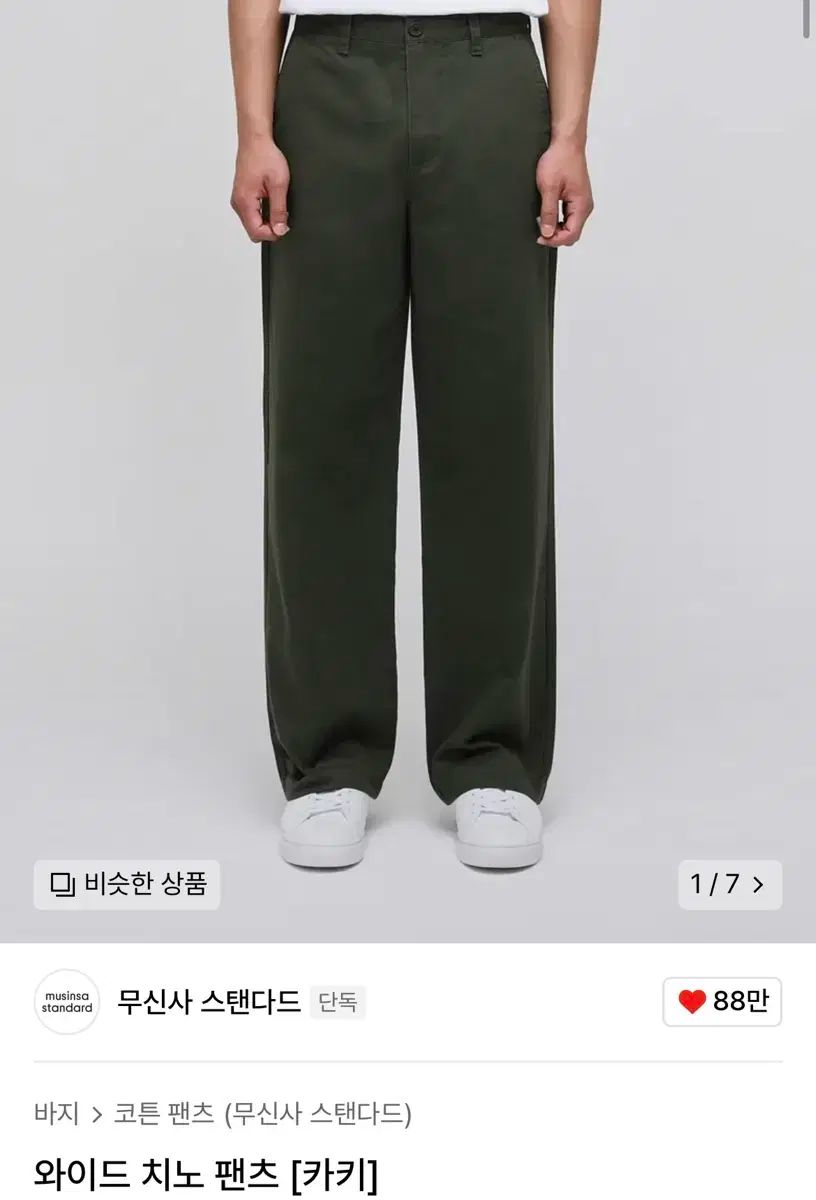Viewport: 816px width, 1200px height.
Task: Open the 무신사 스탠다드 brand page
Action: coord(208,1002)
